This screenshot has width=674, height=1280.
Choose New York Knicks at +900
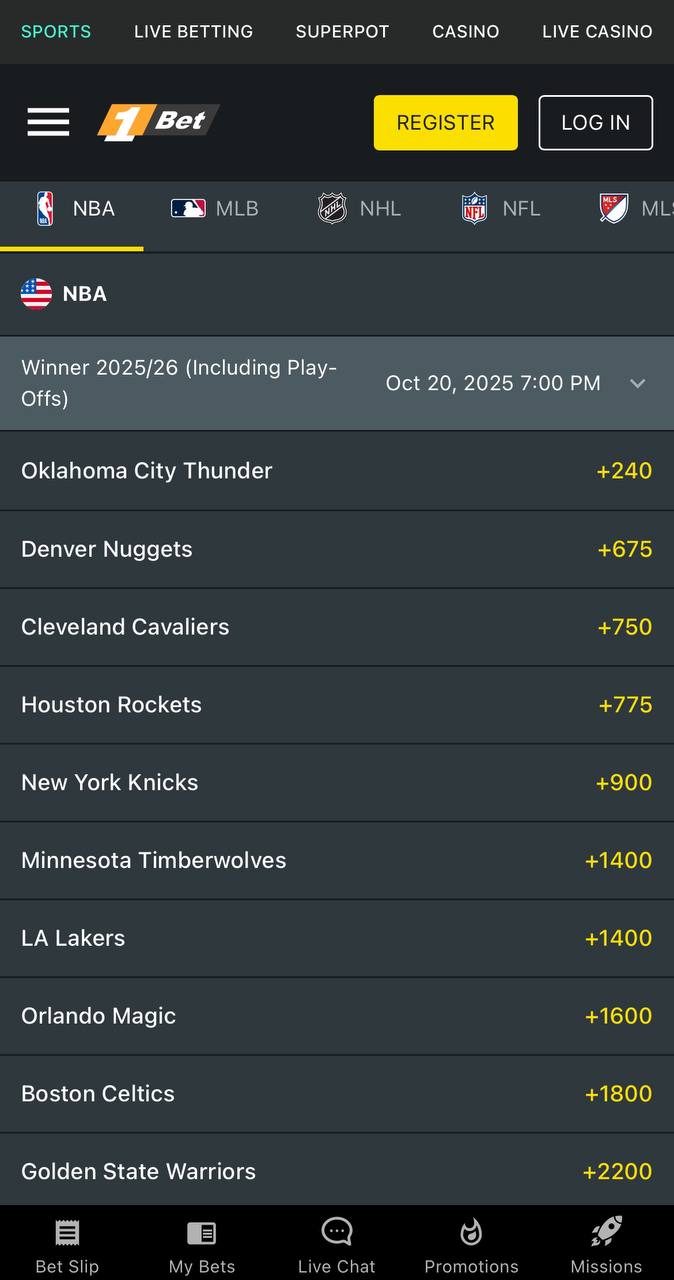[x=337, y=783]
